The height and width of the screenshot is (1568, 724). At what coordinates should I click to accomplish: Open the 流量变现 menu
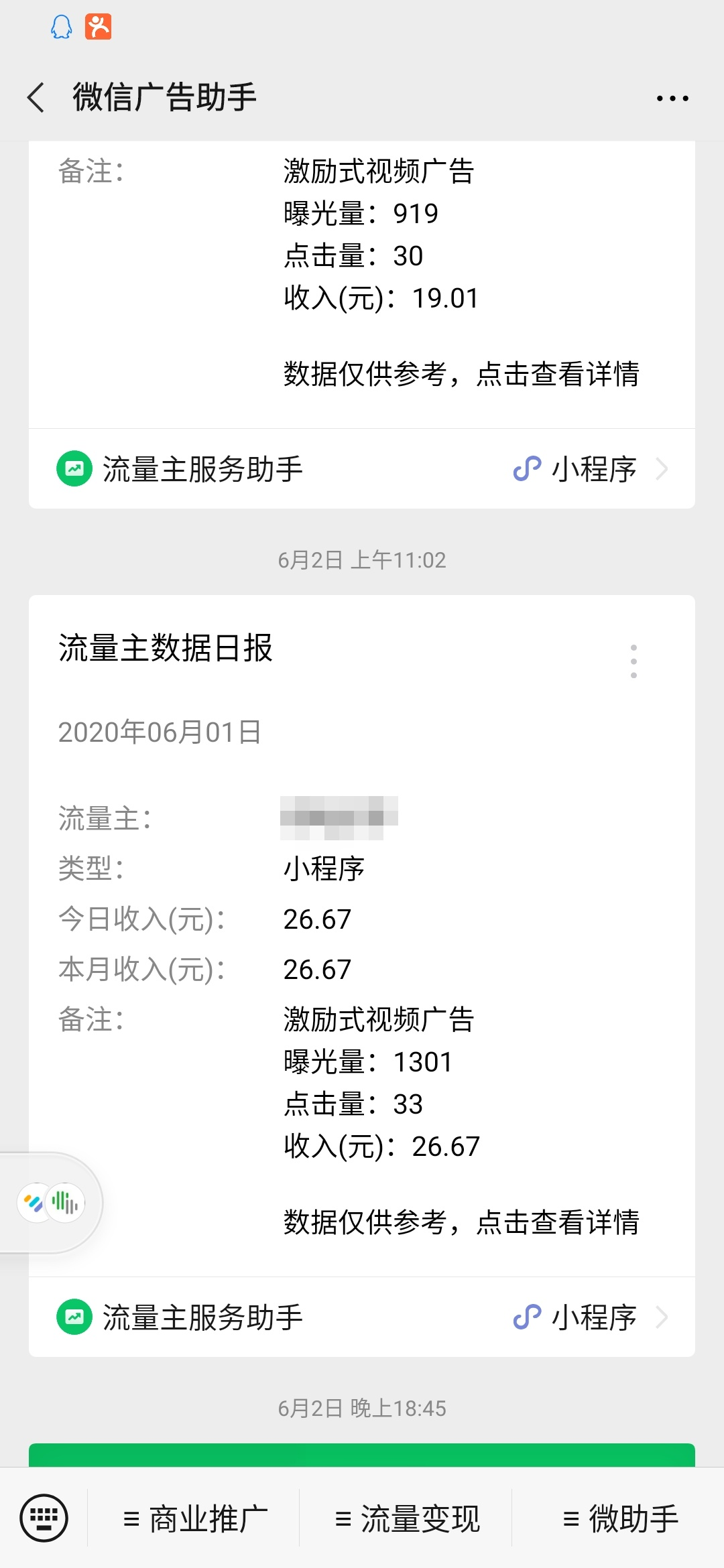[406, 1518]
